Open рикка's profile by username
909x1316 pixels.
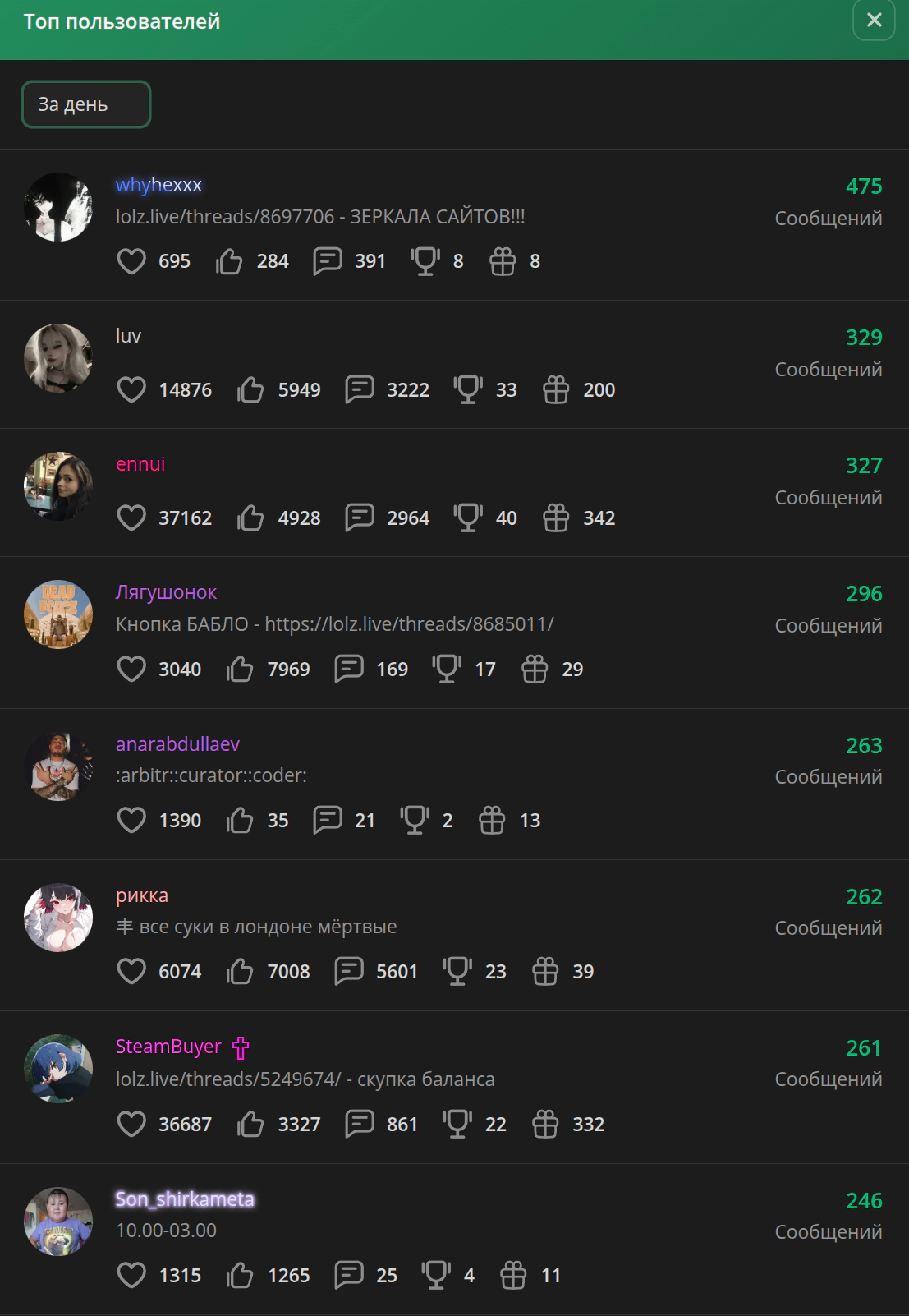point(142,895)
